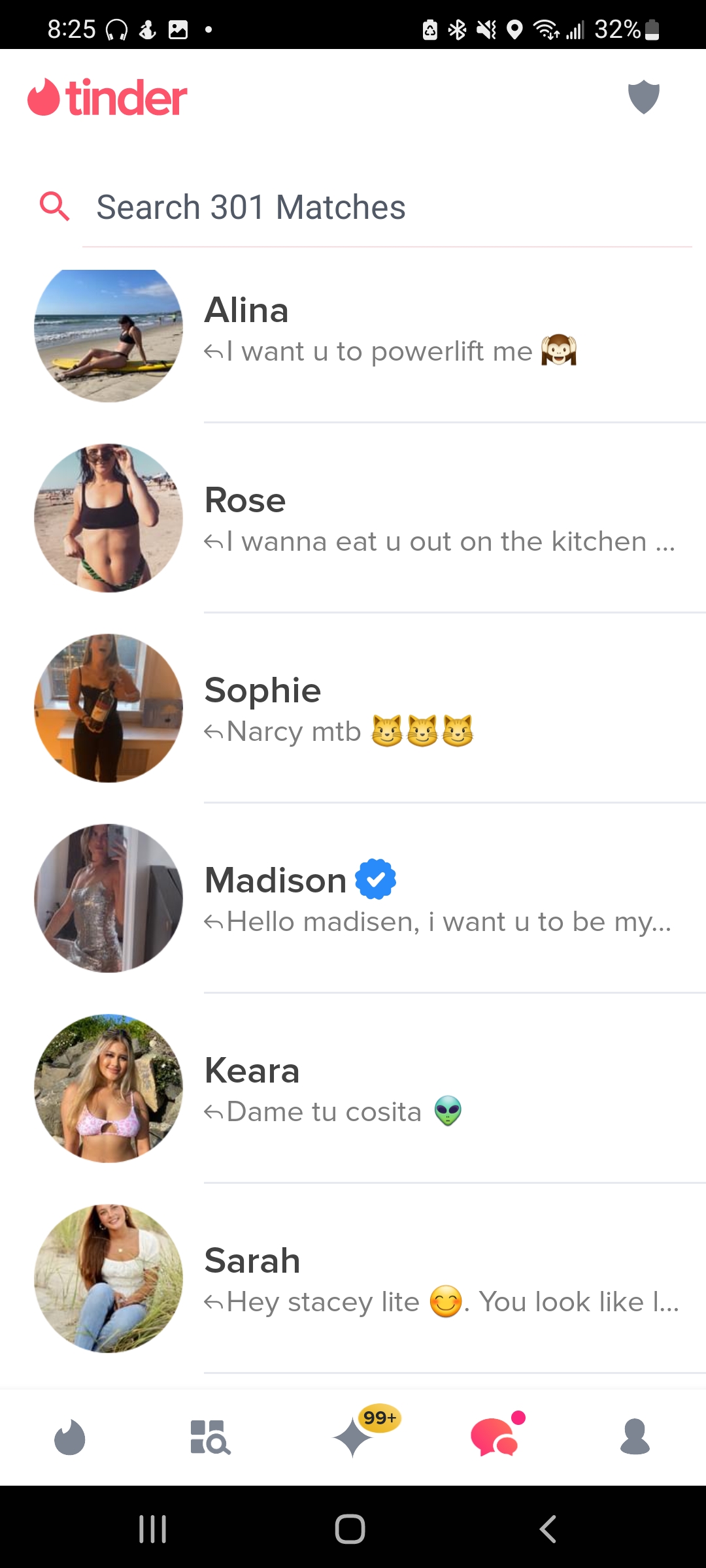Open Sophie's message thread
Viewport: 706px width, 1568px height.
(392, 710)
